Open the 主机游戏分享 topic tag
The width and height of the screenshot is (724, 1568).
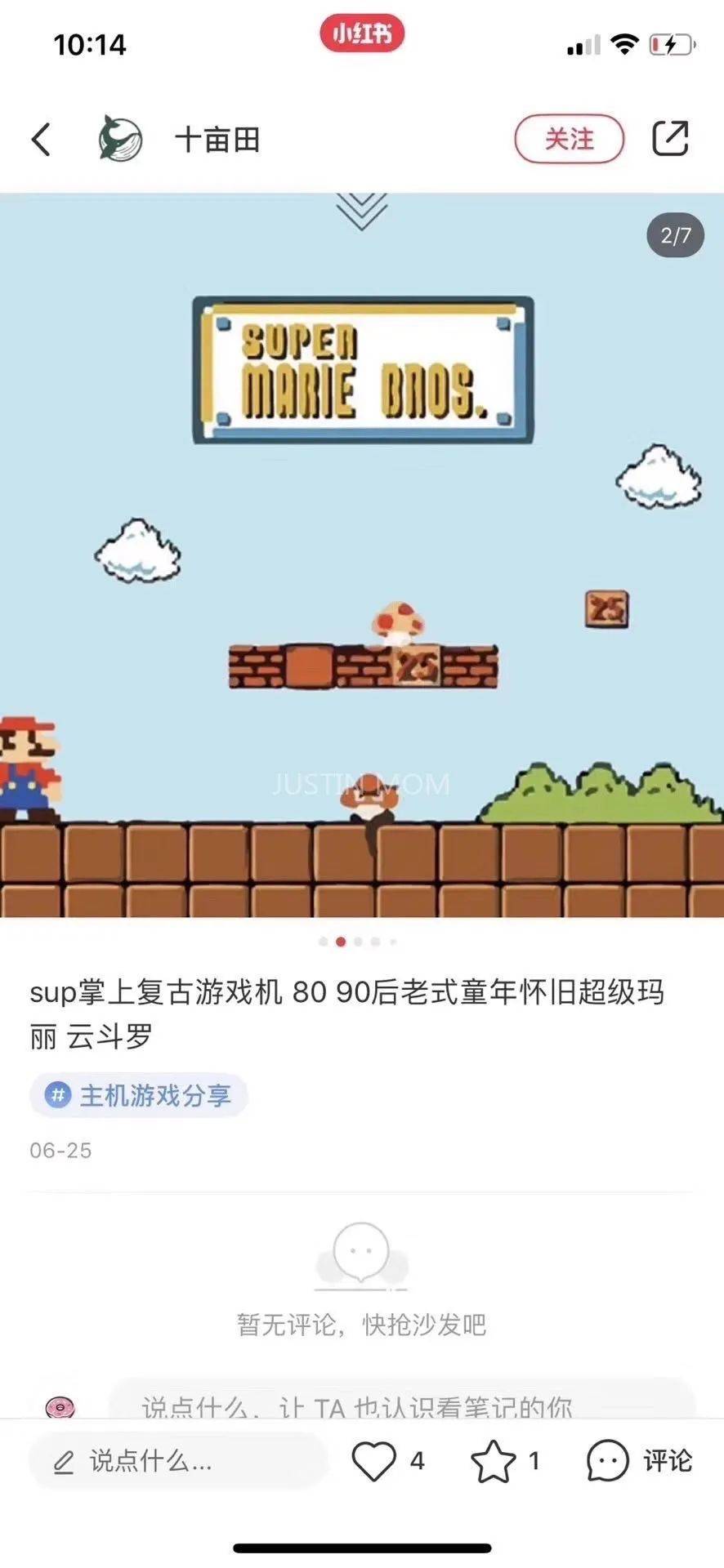coord(139,1095)
